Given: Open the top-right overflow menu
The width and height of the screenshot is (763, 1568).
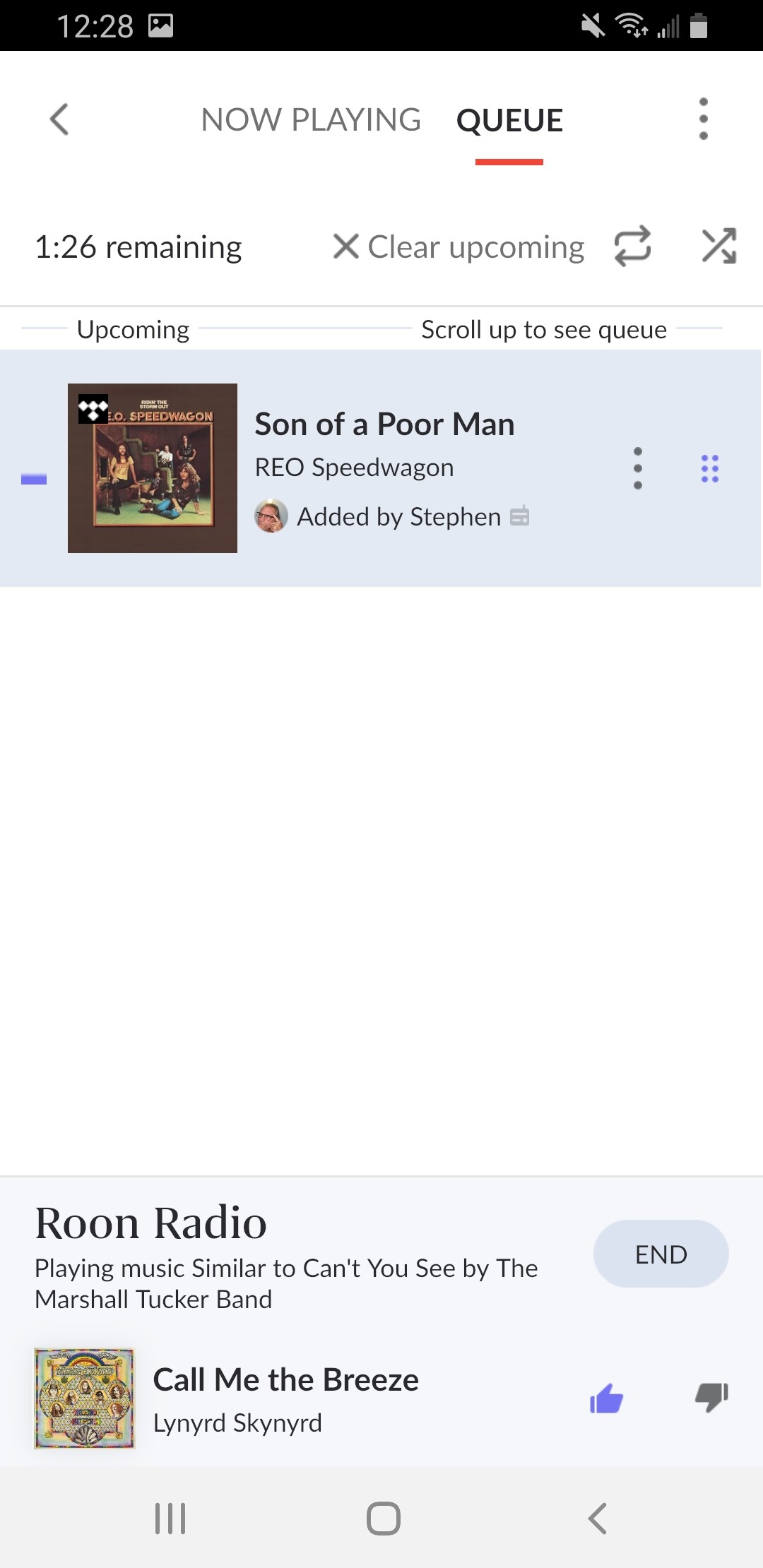Looking at the screenshot, I should point(703,119).
